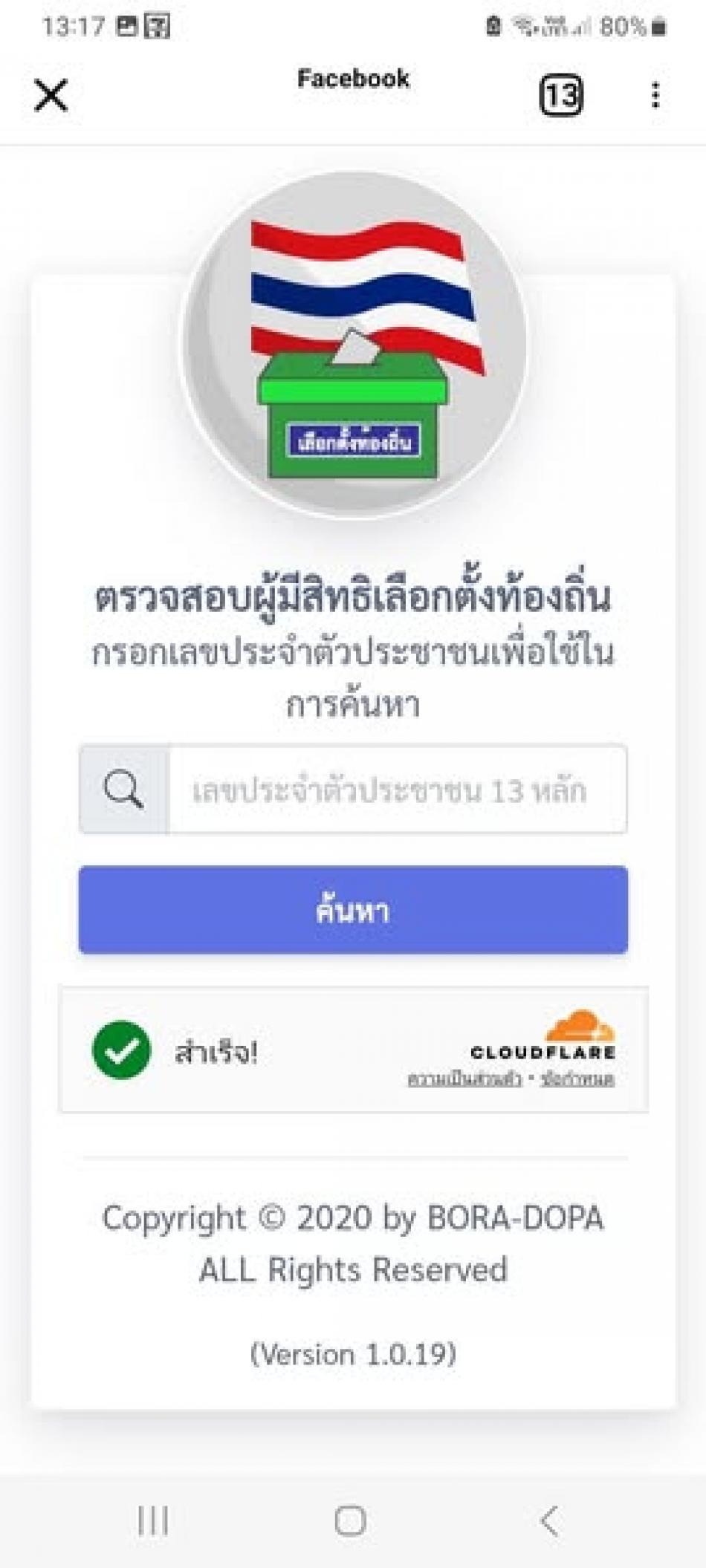Open the Cloudflare privacy link ความเป็นส่วนตัว
This screenshot has width=706, height=1568.
pyautogui.click(x=464, y=1079)
